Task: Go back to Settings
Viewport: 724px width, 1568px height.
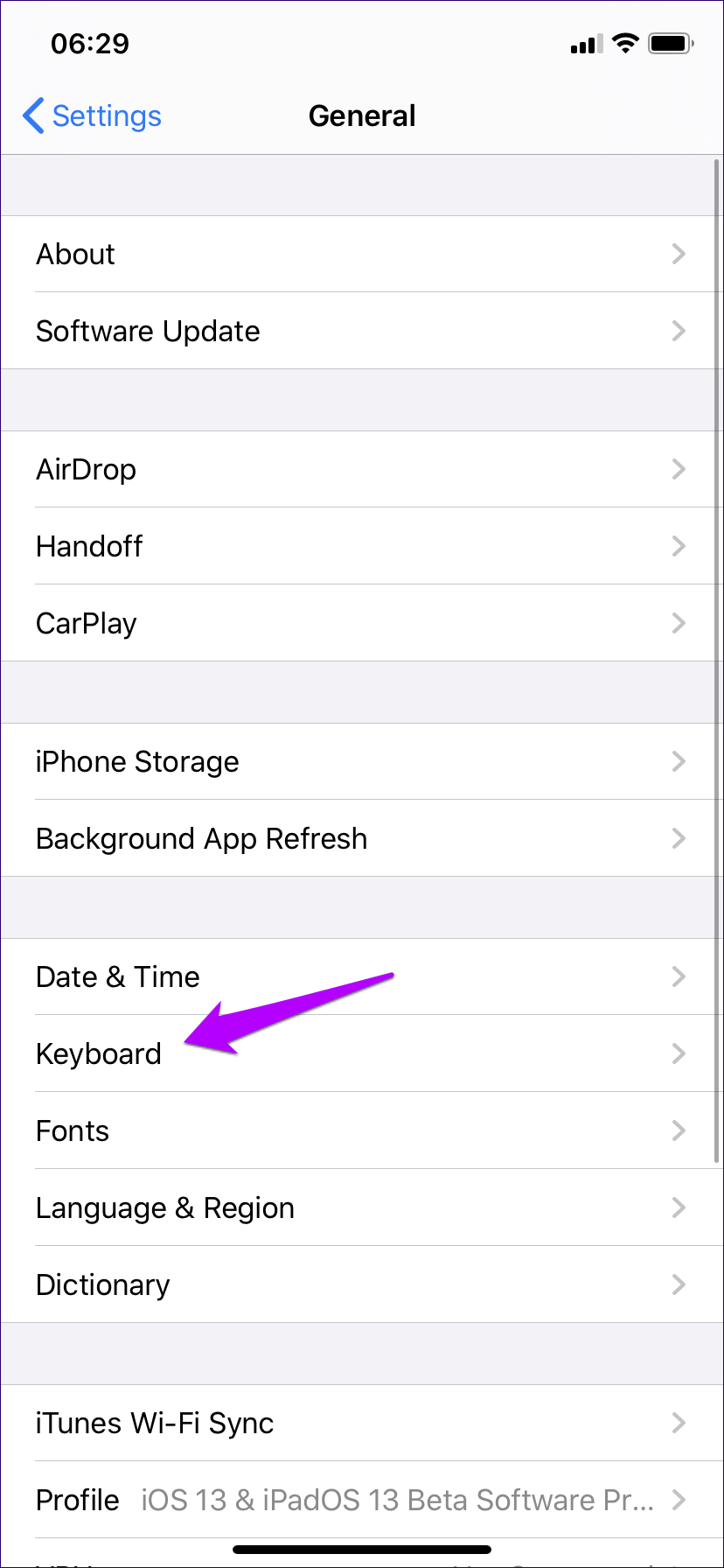Action: (93, 115)
